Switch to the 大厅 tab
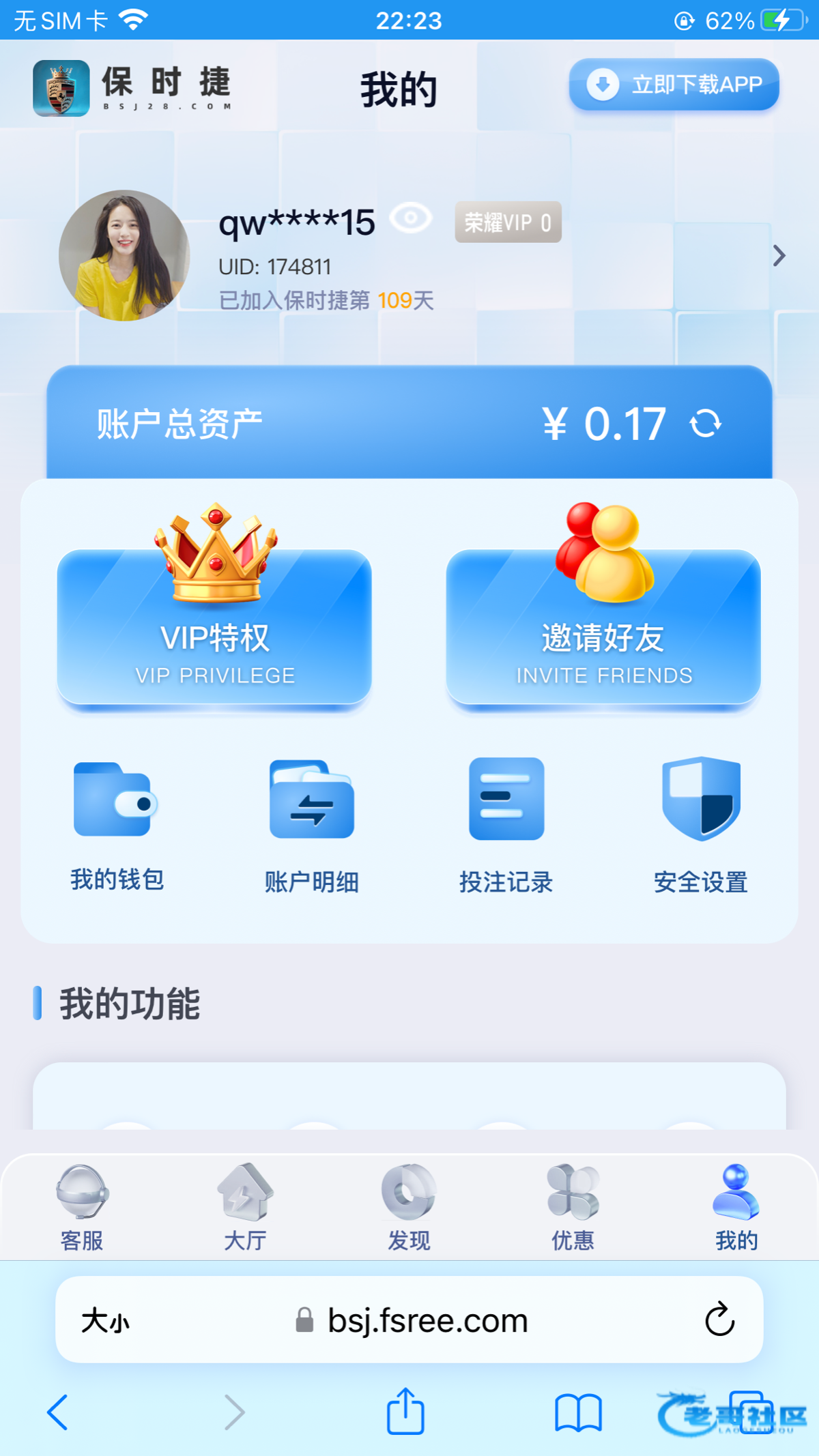This screenshot has width=819, height=1456. click(x=246, y=1207)
